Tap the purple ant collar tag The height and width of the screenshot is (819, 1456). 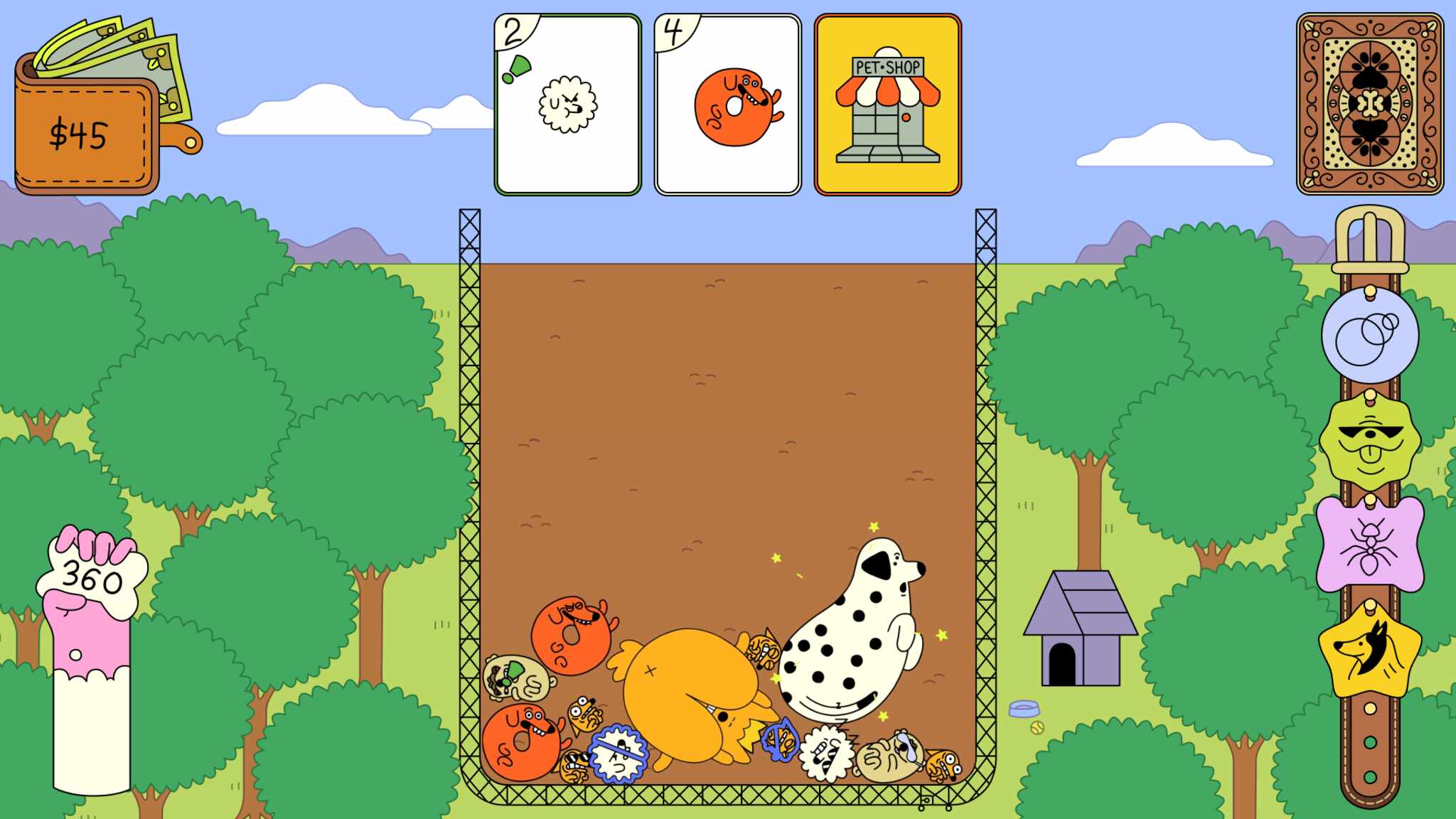pos(1369,545)
